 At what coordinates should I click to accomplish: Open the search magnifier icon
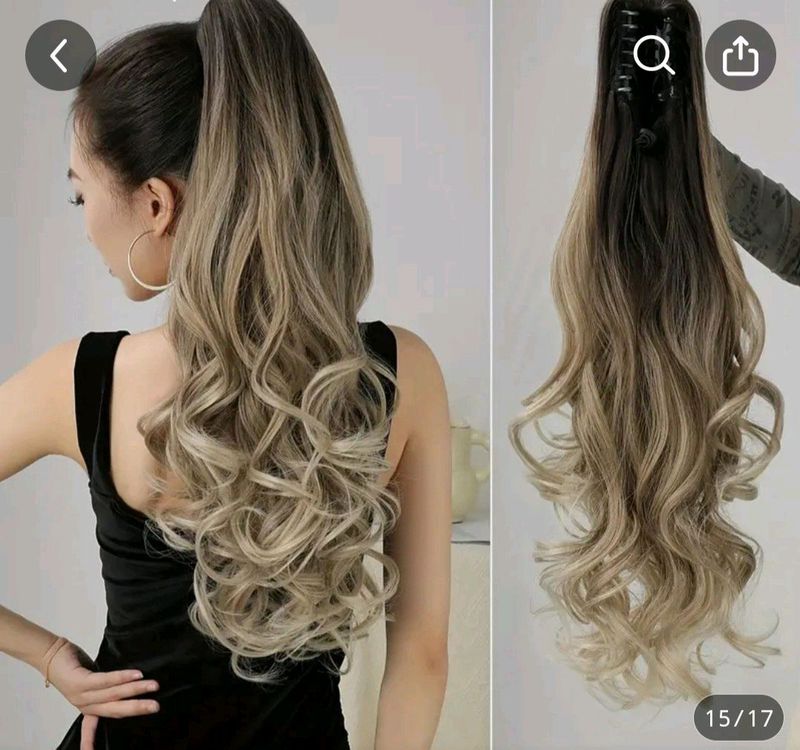point(654,55)
